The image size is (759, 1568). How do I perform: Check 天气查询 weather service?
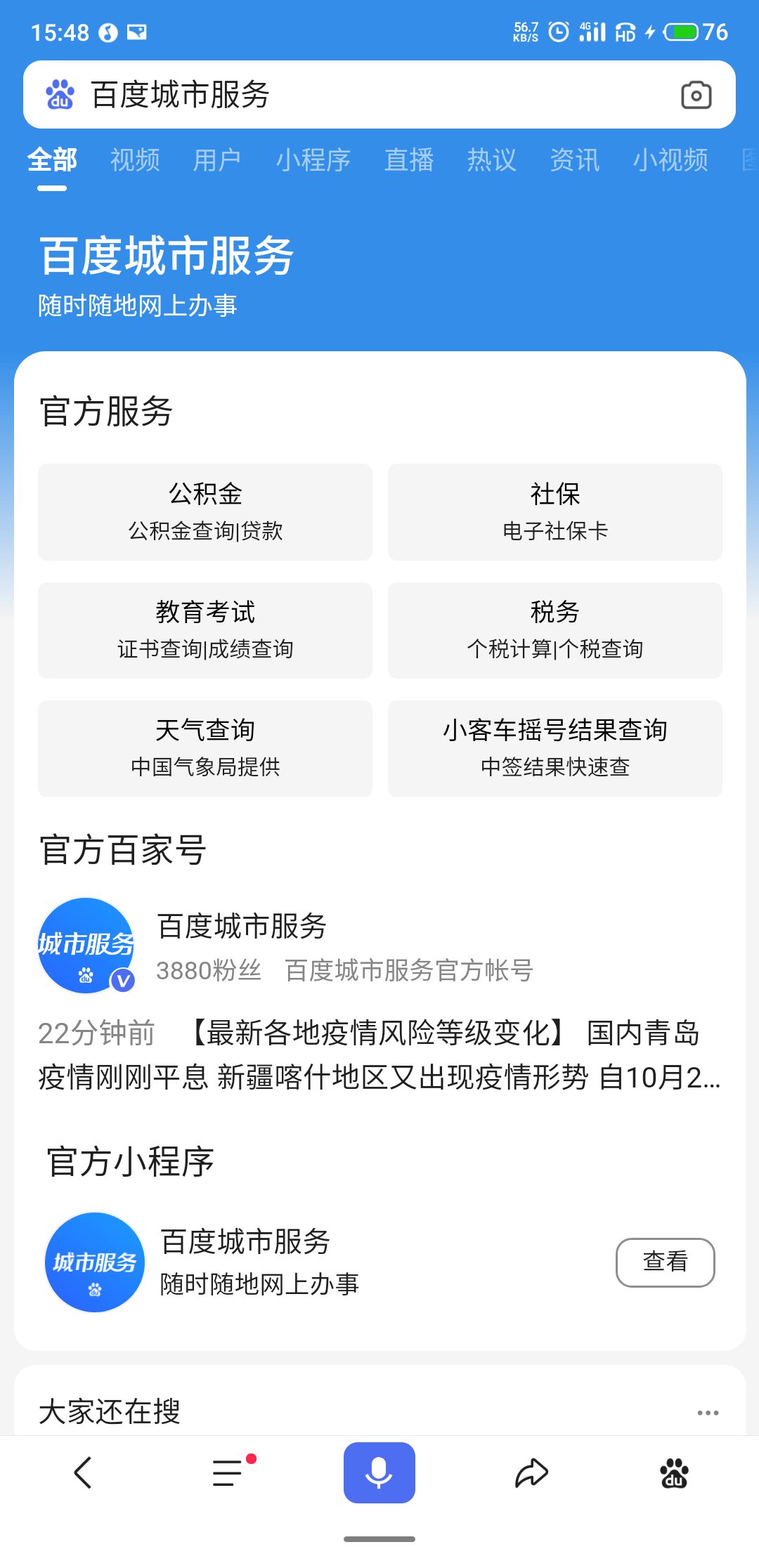point(205,748)
